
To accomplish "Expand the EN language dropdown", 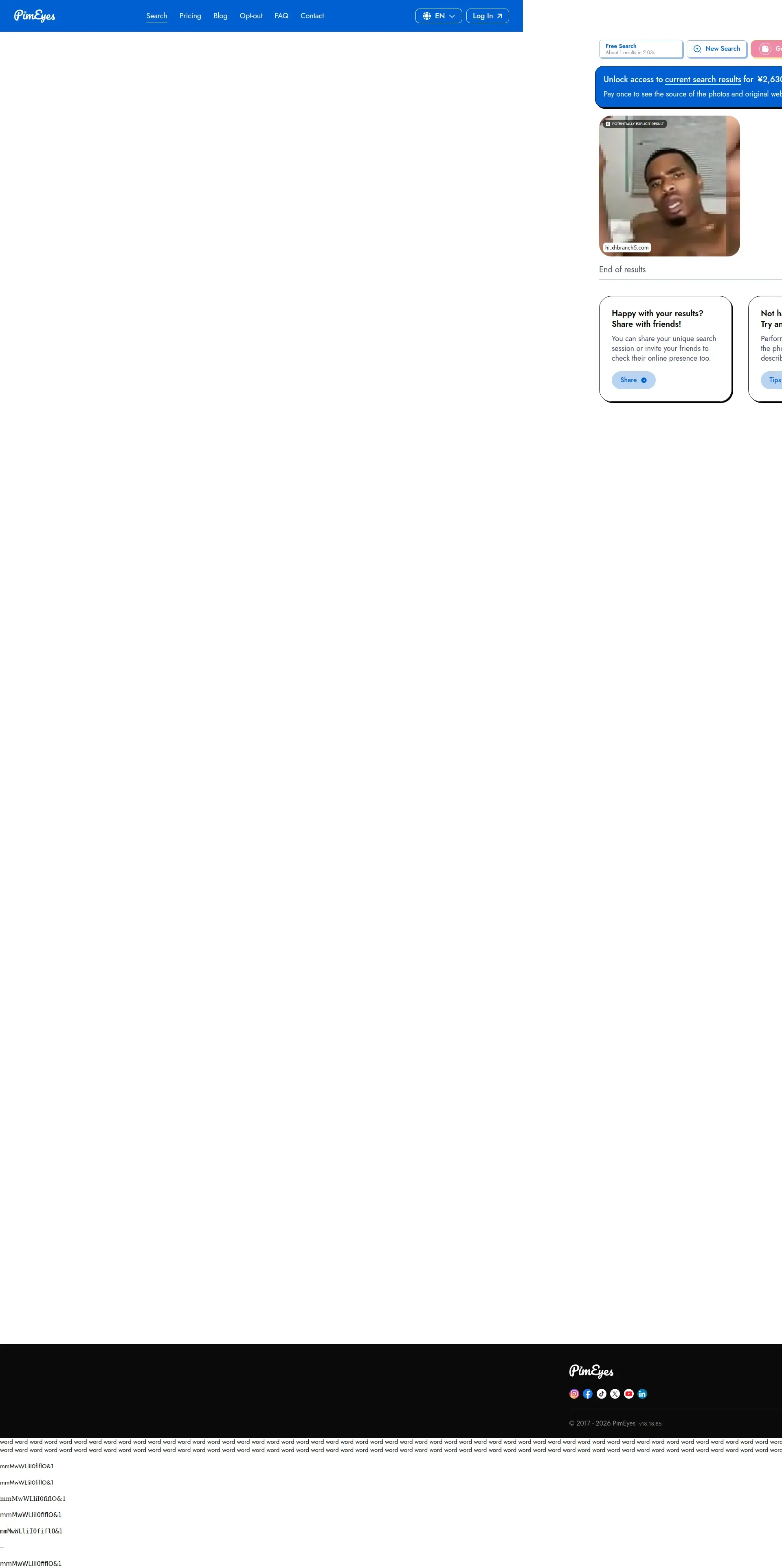I will click(x=439, y=16).
